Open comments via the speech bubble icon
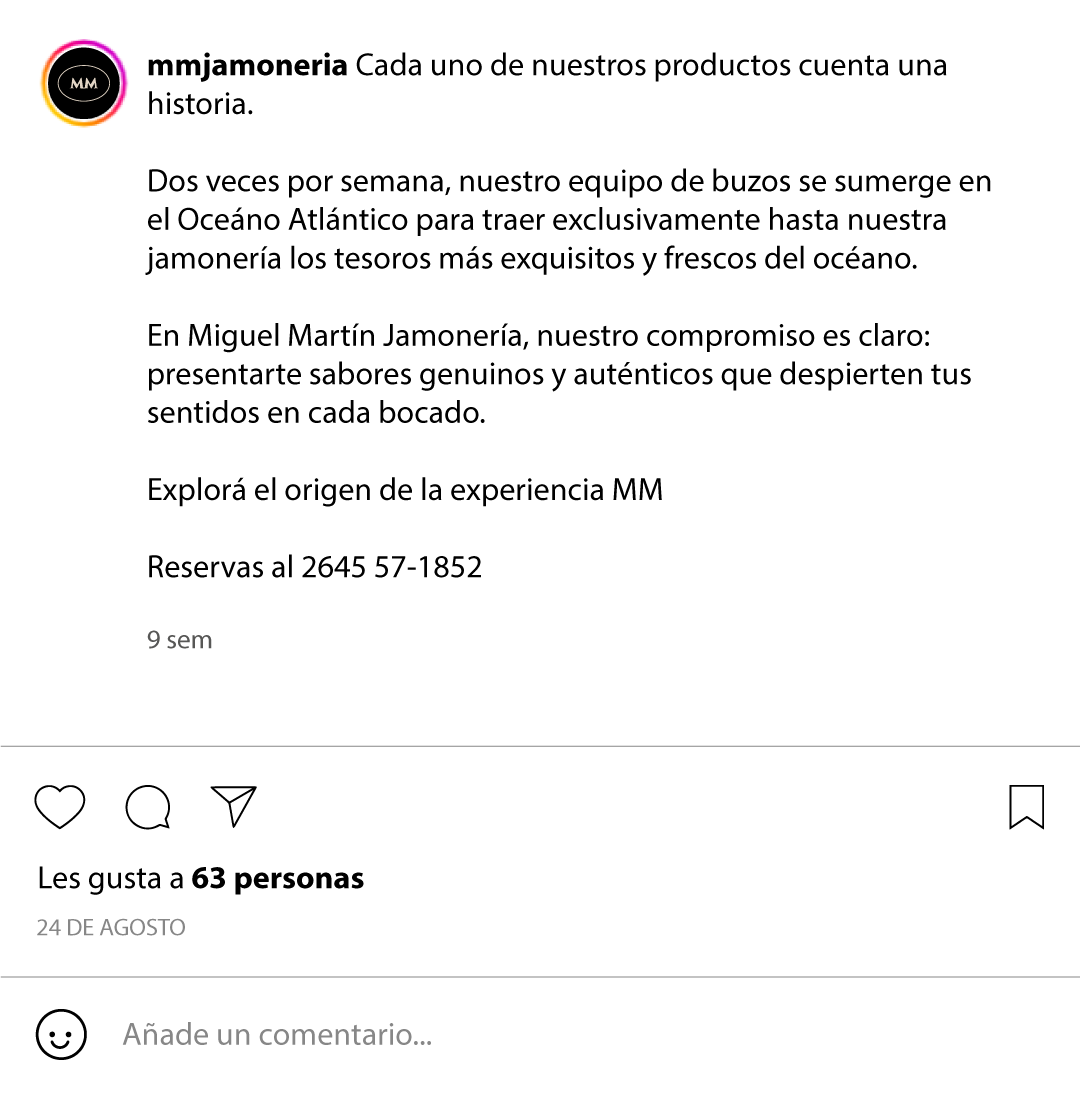This screenshot has height=1106, width=1080. click(x=148, y=807)
